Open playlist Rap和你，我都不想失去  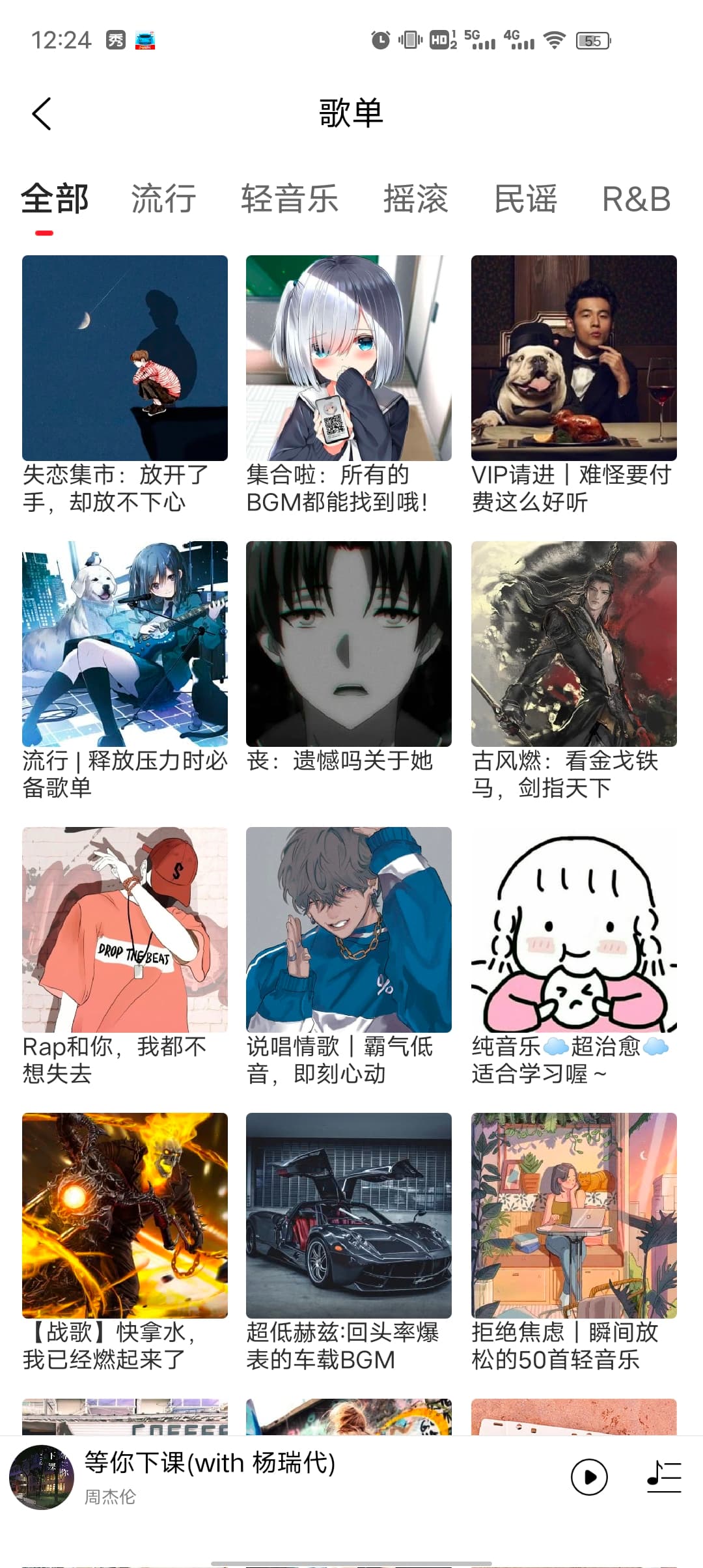click(125, 930)
